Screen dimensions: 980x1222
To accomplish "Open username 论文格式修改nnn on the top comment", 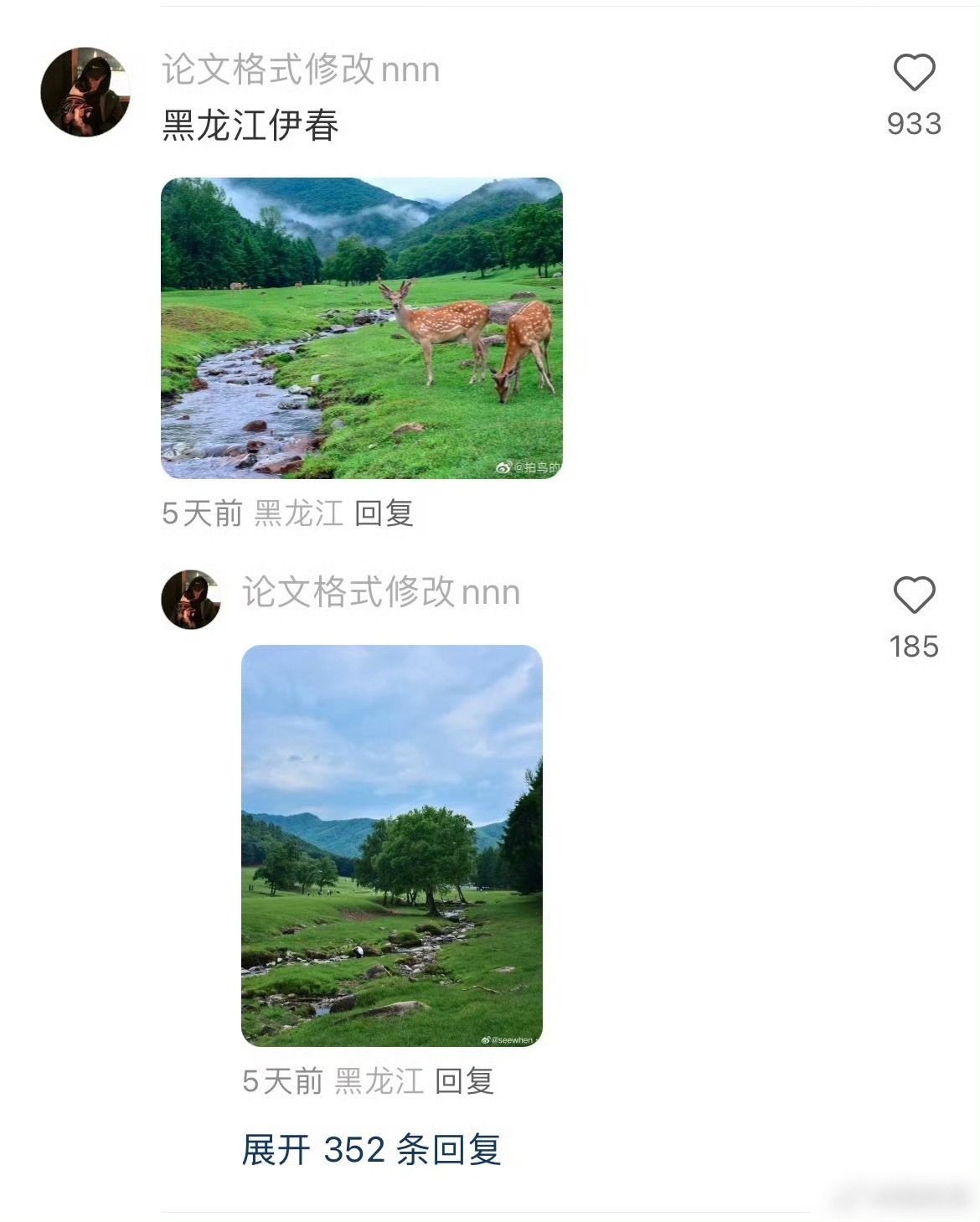I will click(x=299, y=72).
